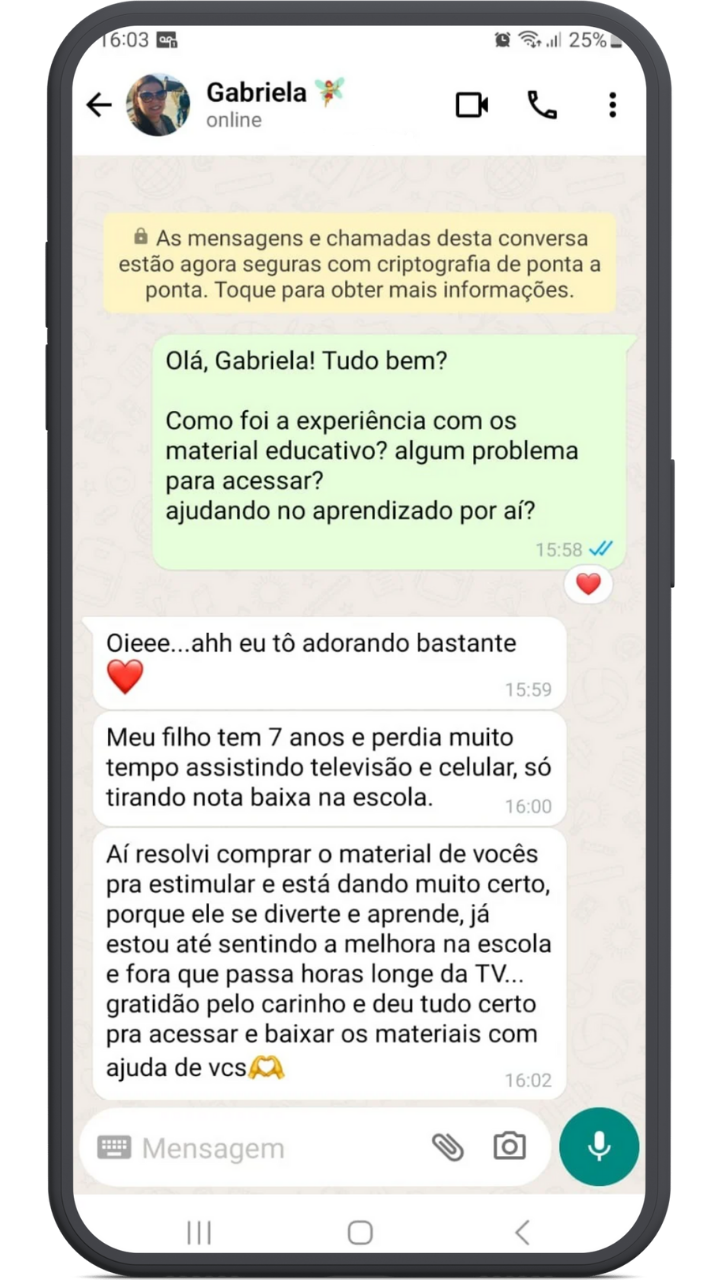This screenshot has width=720, height=1280.
Task: Open the camera from the message bar
Action: [509, 1147]
